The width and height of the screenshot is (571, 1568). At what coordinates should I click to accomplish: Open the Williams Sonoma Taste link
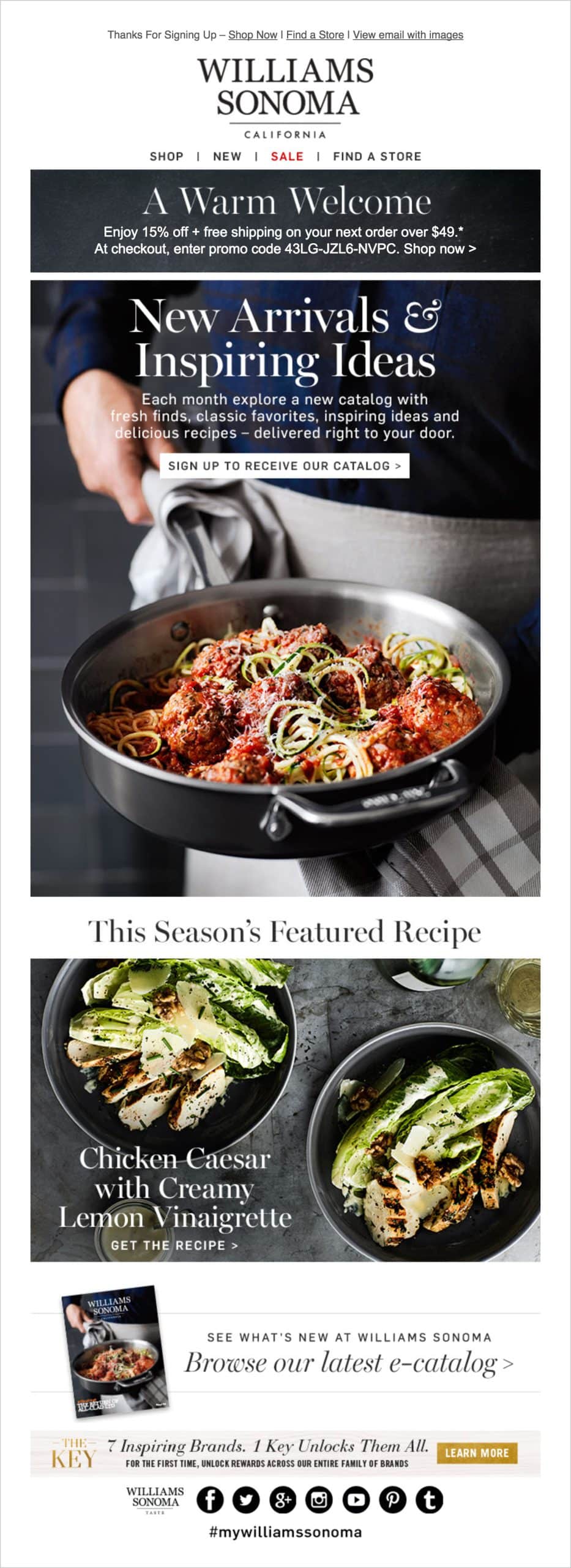[155, 1499]
